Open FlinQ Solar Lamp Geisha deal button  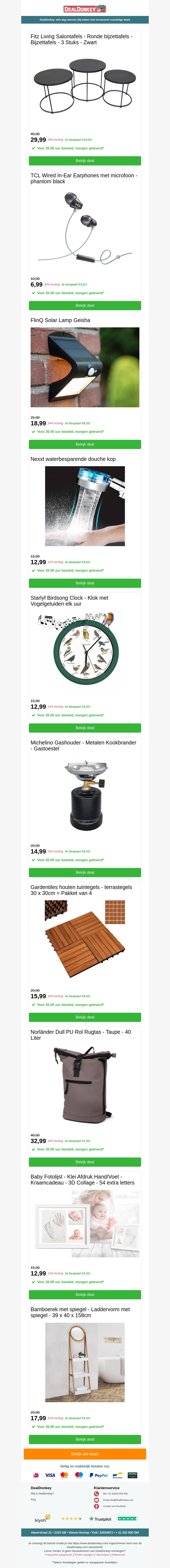[85, 444]
